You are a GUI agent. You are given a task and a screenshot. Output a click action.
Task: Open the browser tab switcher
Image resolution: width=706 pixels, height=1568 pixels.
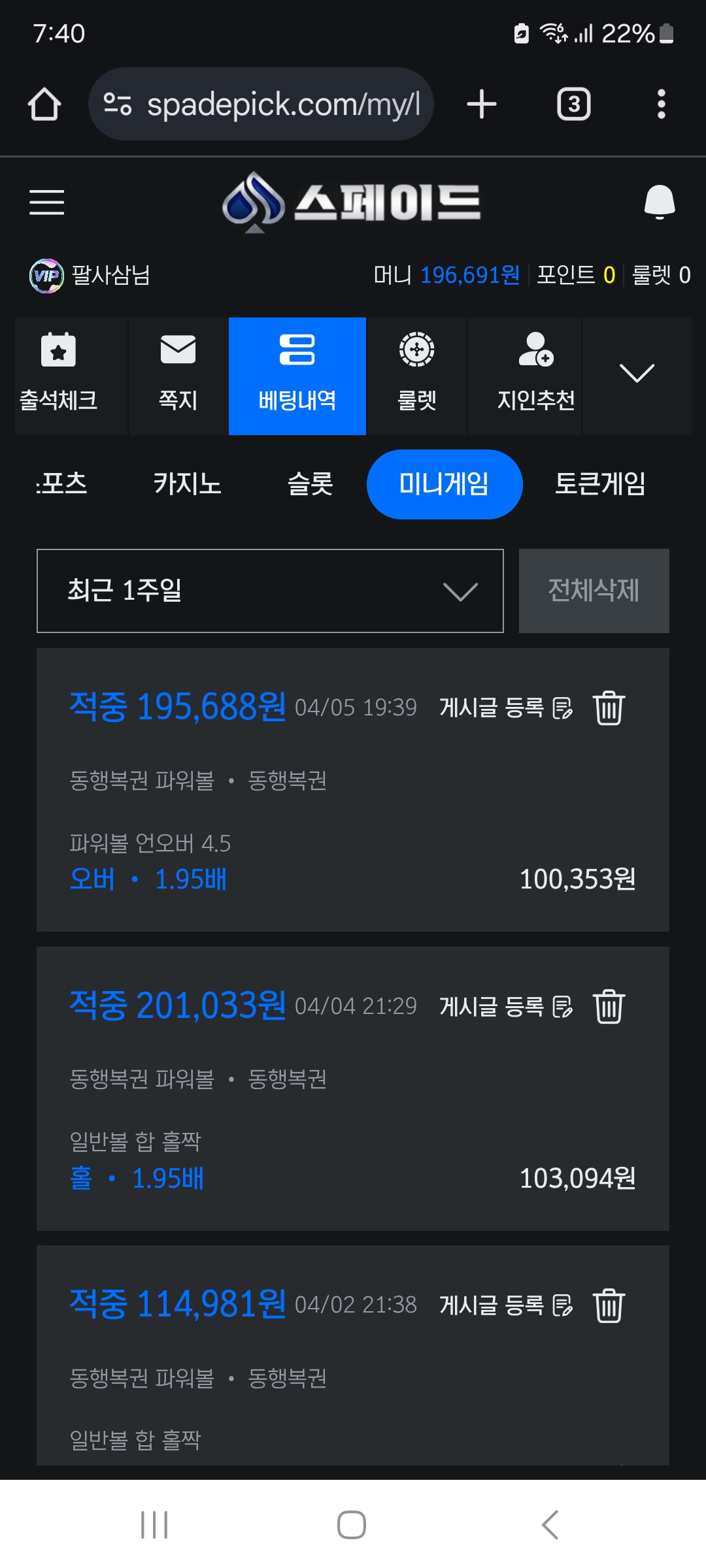573,104
